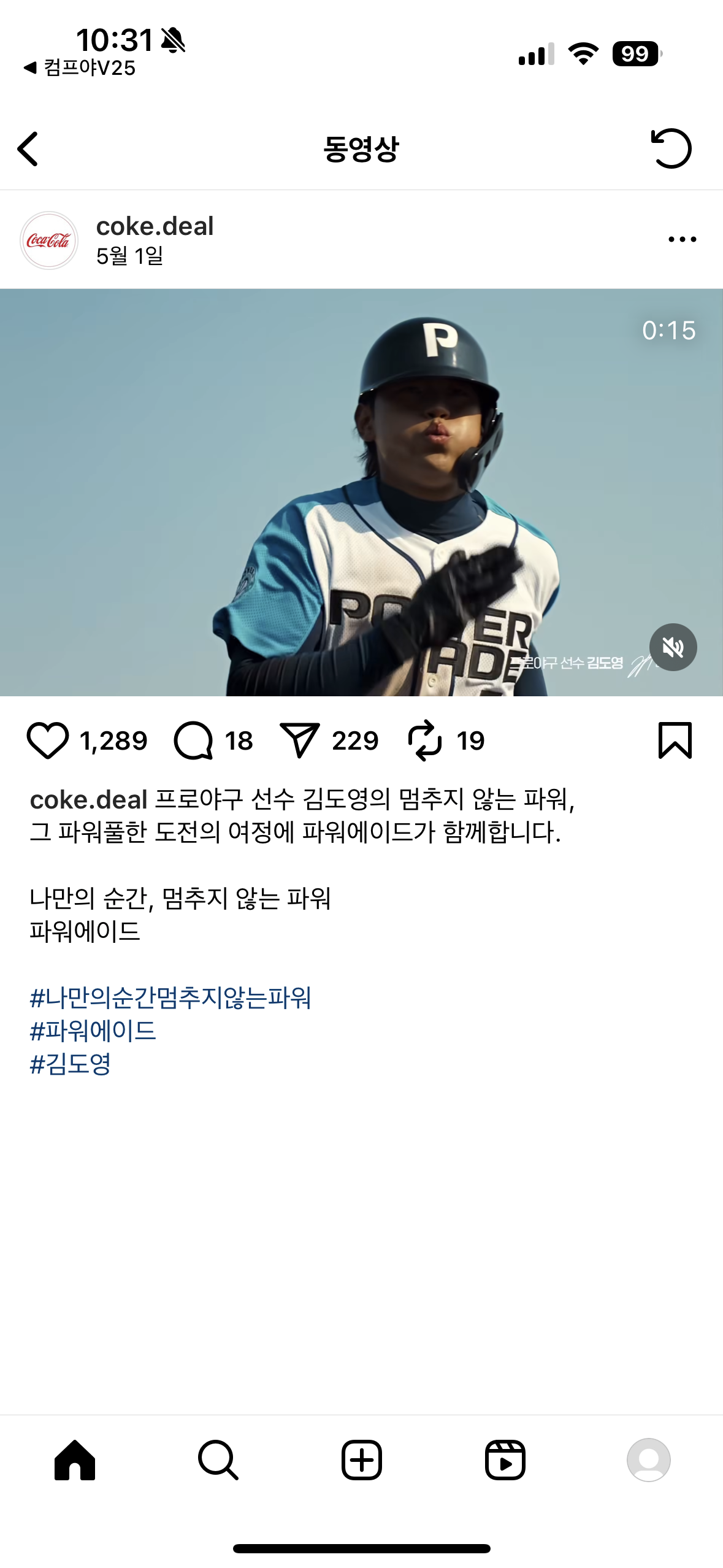Viewport: 723px width, 1568px height.
Task: Open coke.deal profile from post header
Action: 154,226
